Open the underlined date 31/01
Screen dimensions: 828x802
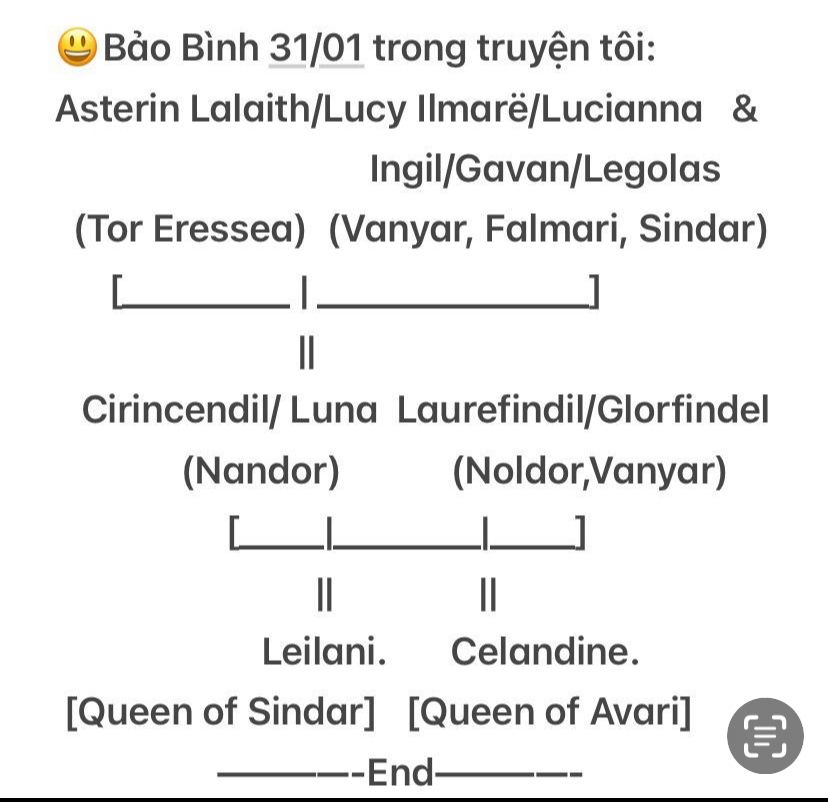point(316,49)
